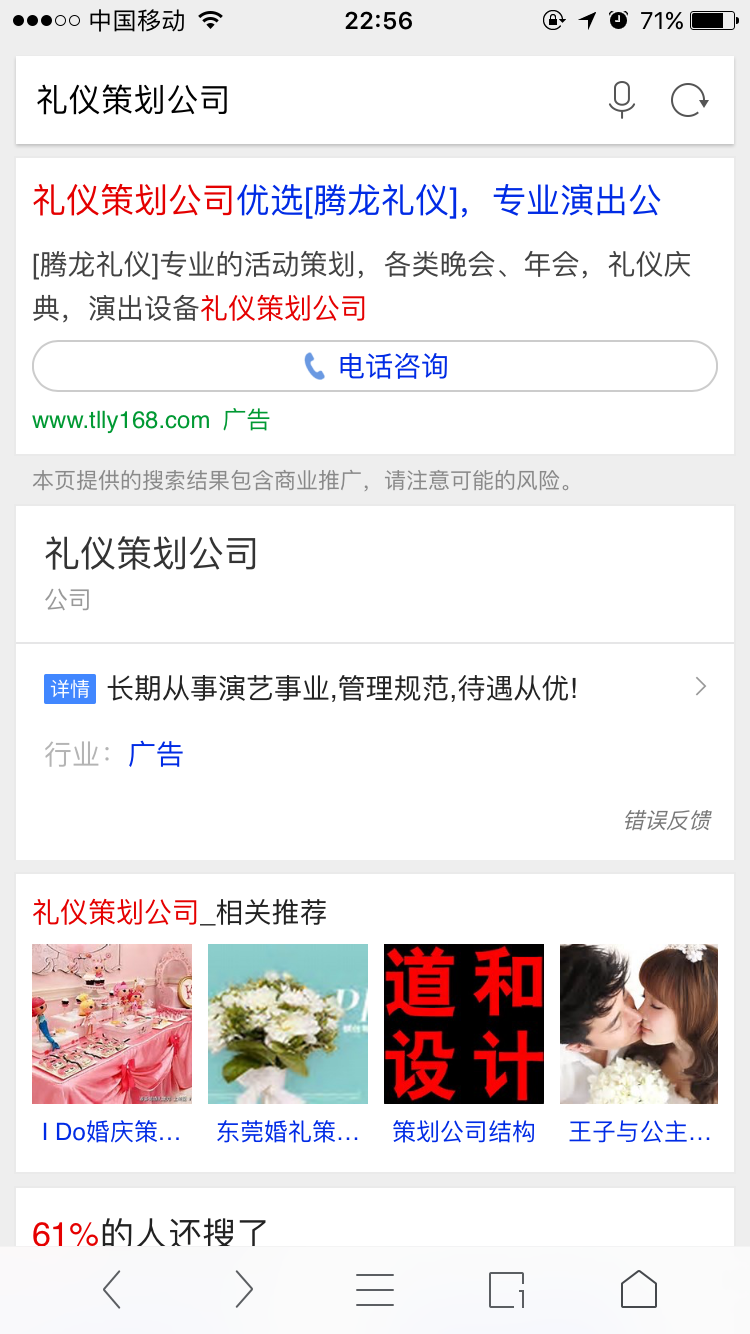Screen dimensions: 750x1334
Task: Open 详情 row about 长期从事演艺事业
Action: [x=375, y=688]
